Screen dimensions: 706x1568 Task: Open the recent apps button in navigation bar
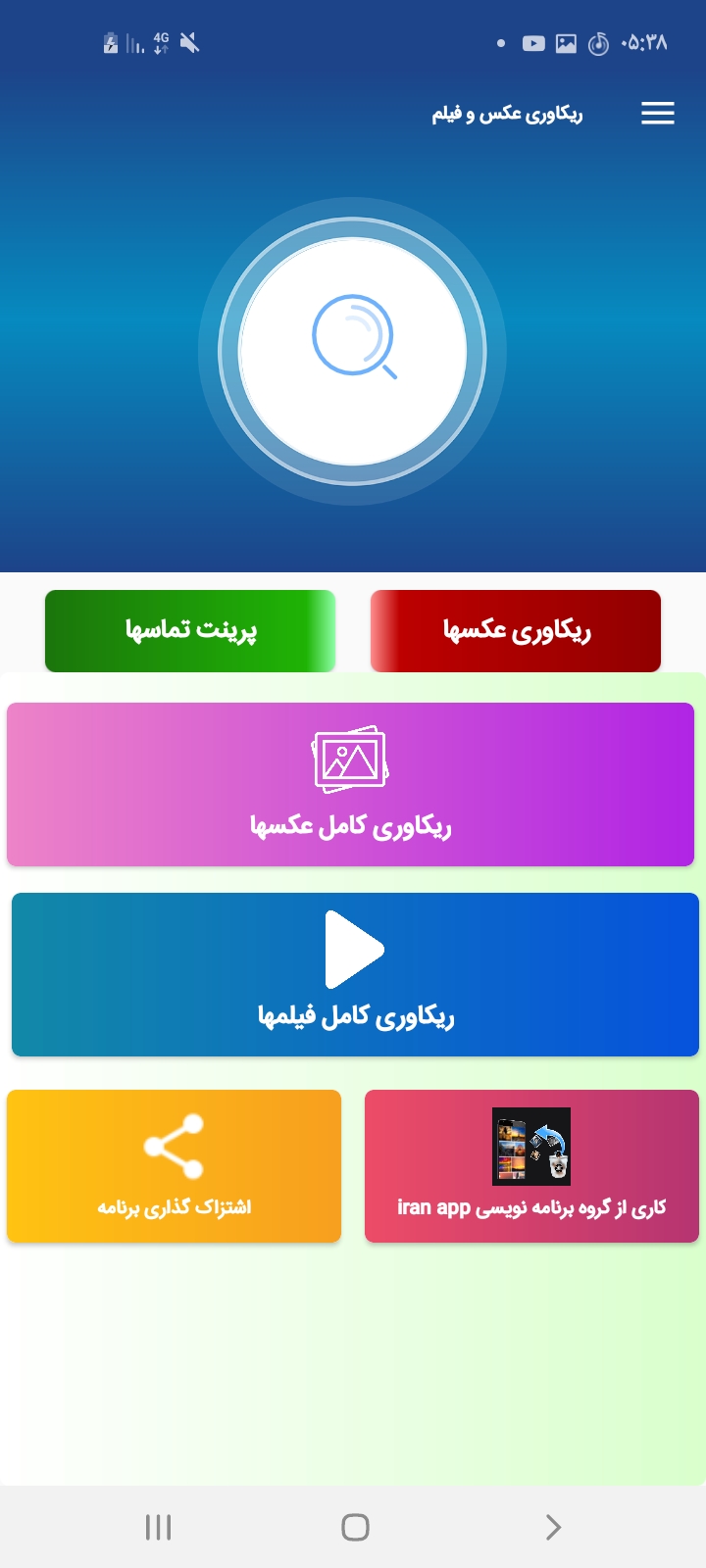[157, 1526]
